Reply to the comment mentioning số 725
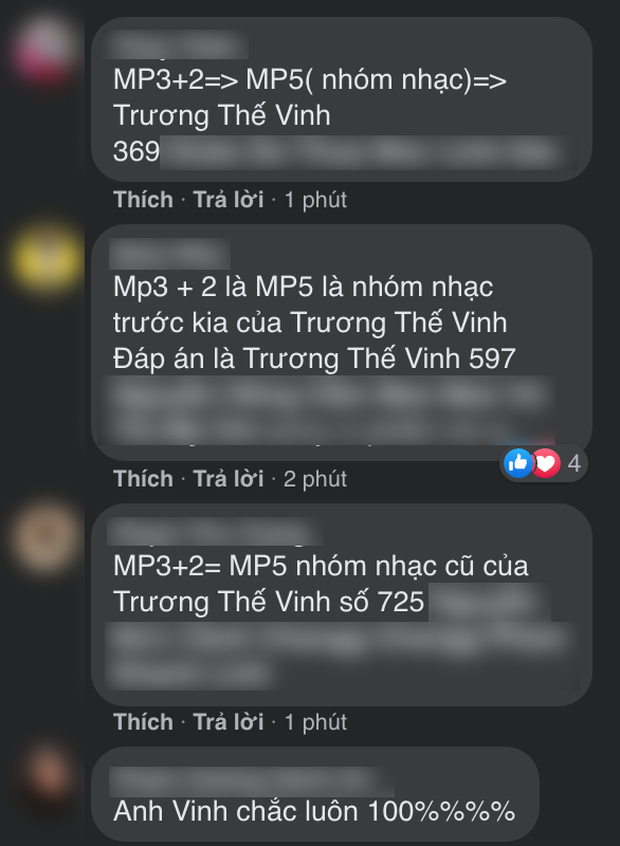The image size is (620, 846). click(228, 722)
